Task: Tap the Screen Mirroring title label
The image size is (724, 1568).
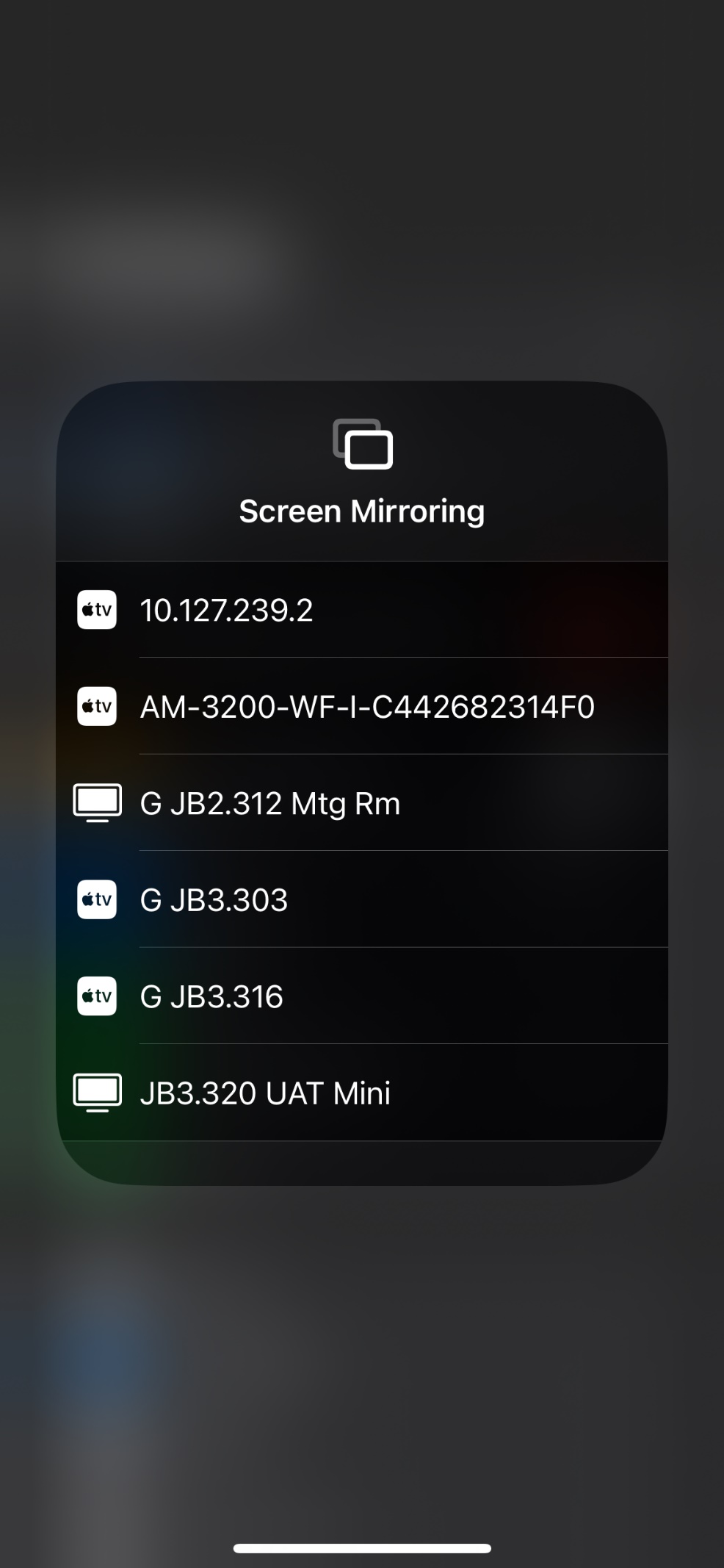Action: pyautogui.click(x=363, y=511)
